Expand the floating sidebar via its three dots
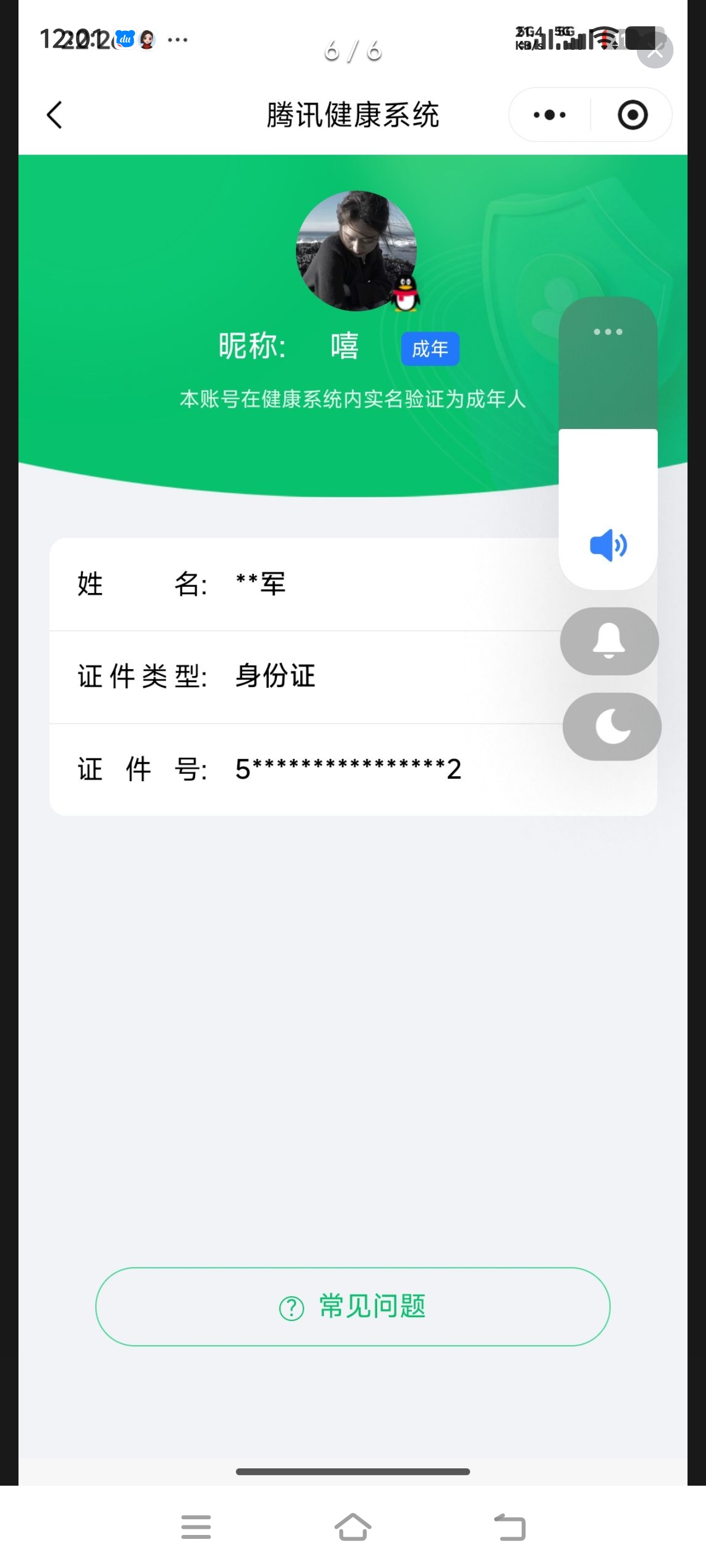 click(x=607, y=331)
